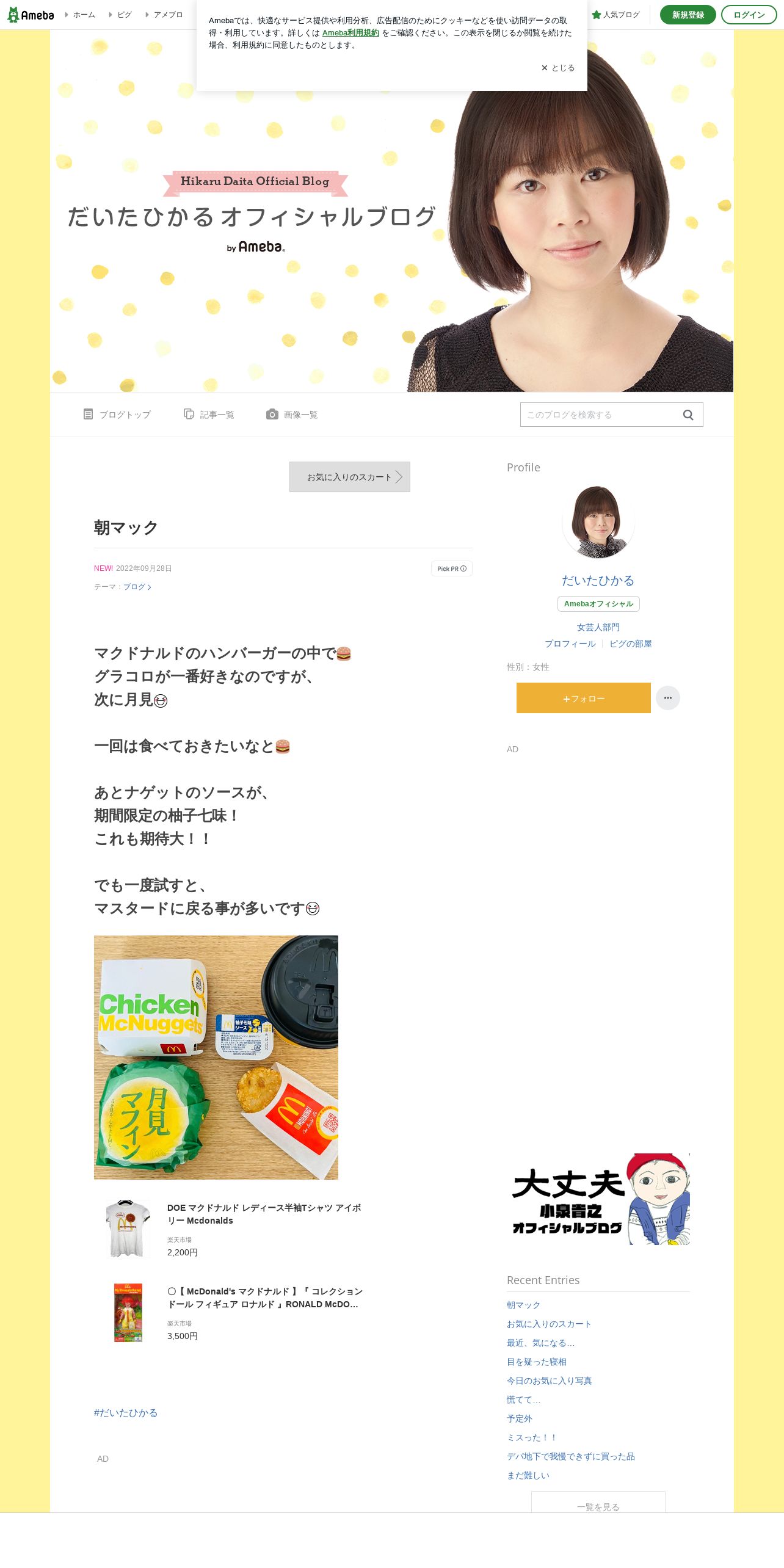Tap the 新規登録 button
This screenshot has height=1568, width=784.
pyautogui.click(x=688, y=15)
